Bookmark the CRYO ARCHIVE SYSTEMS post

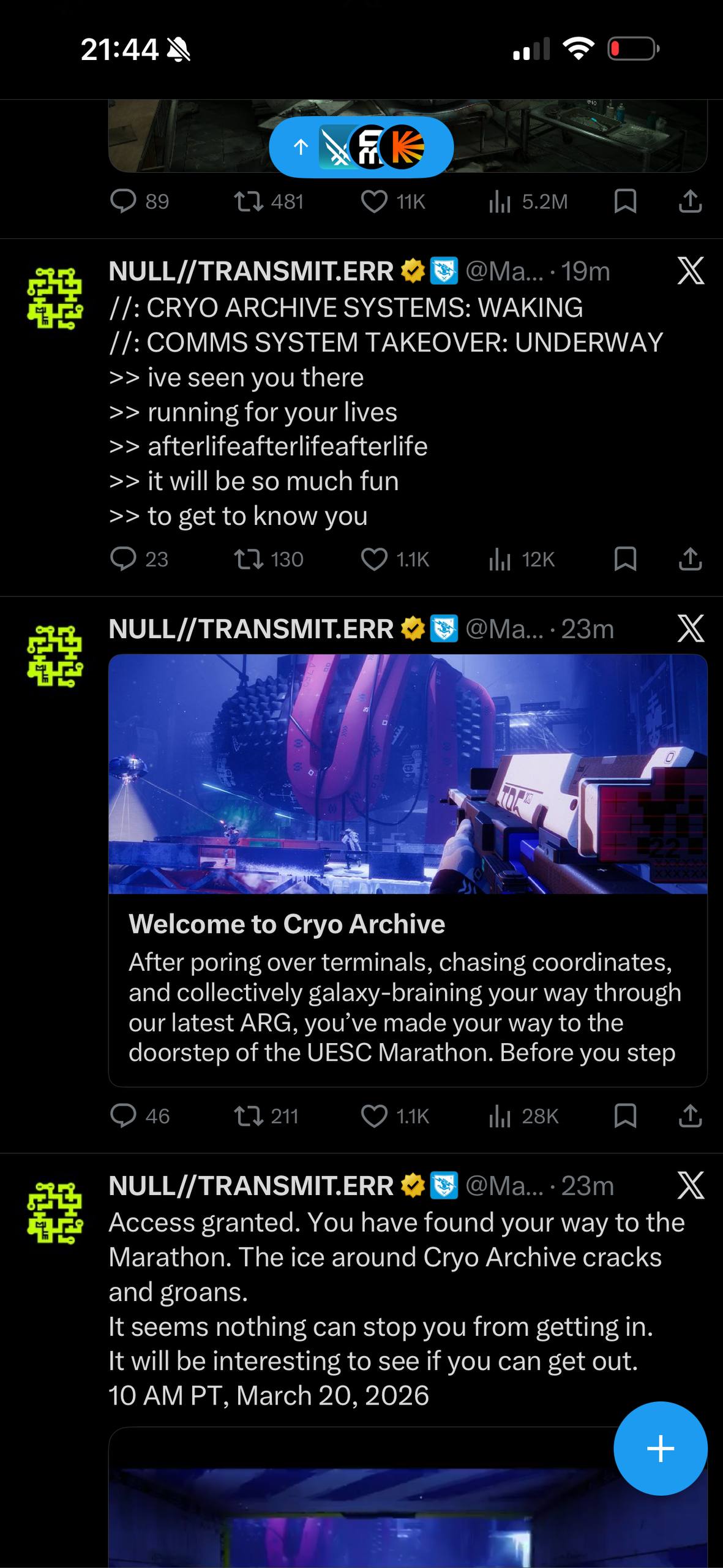[625, 559]
